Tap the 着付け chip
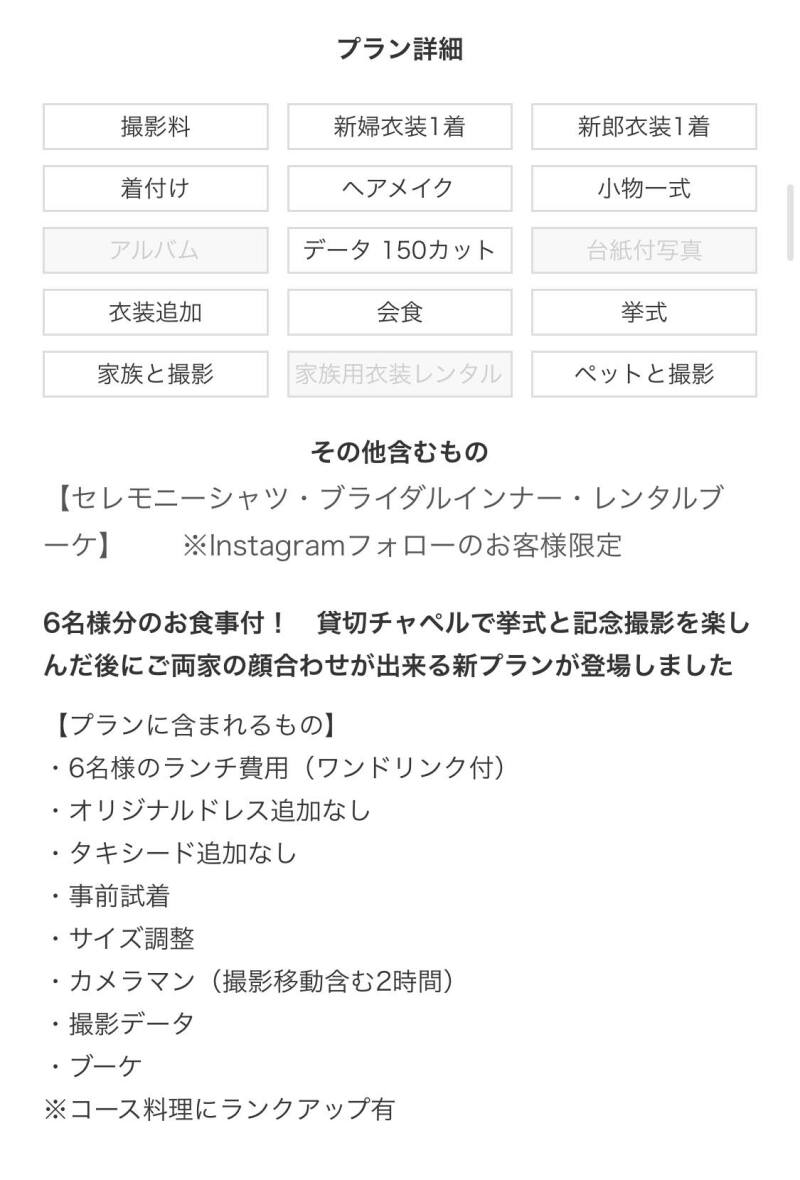Screen dimensions: 800x1180 [x=155, y=189]
